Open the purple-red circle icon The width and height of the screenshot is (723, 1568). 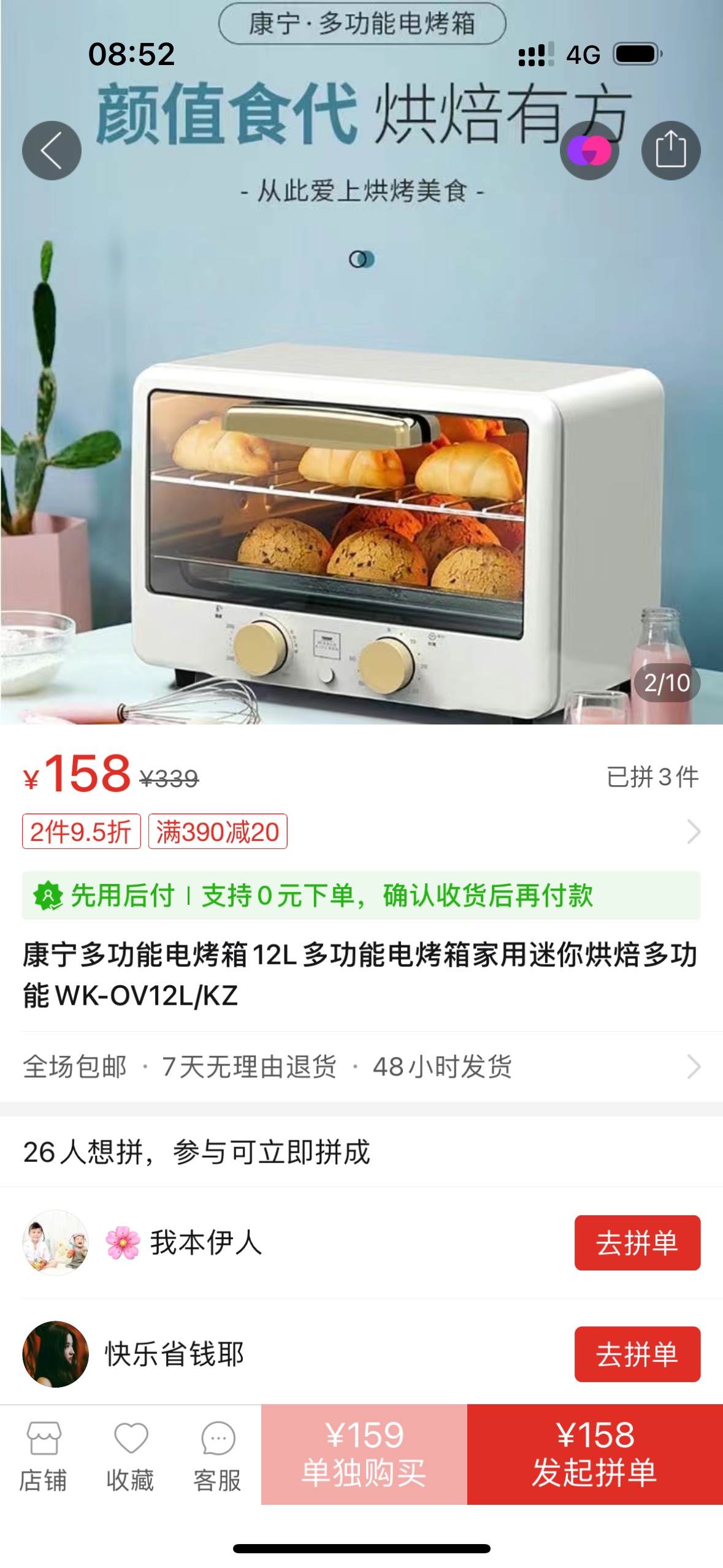click(589, 150)
